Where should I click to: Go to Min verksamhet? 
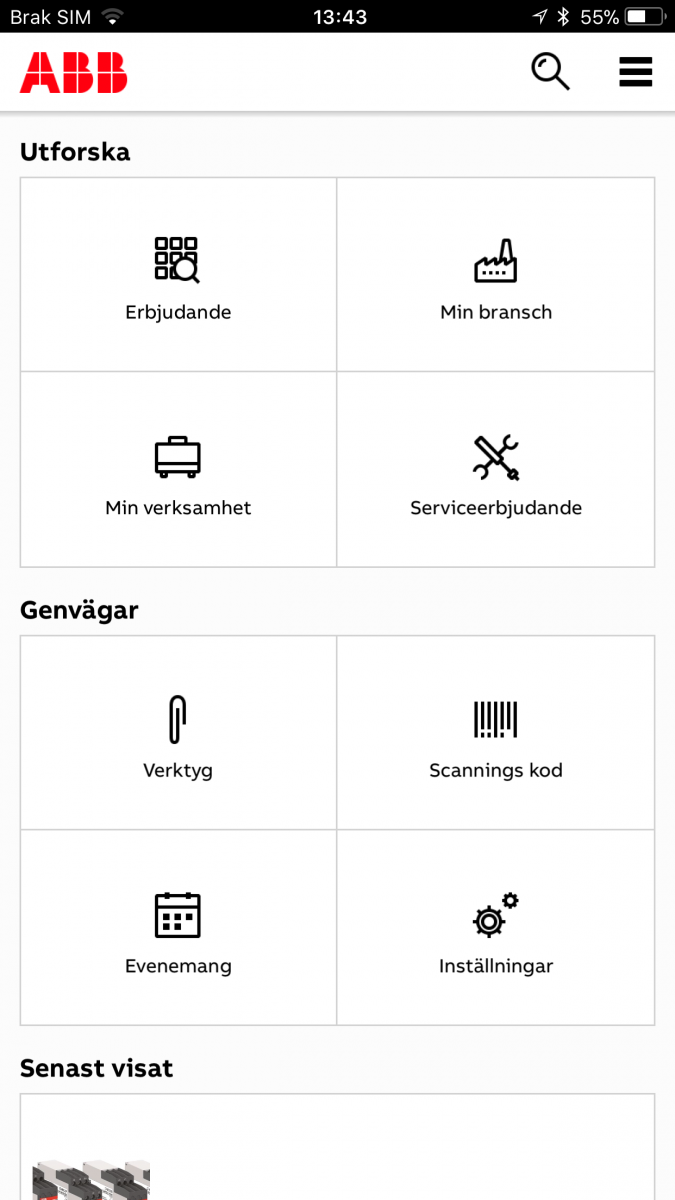pos(178,470)
